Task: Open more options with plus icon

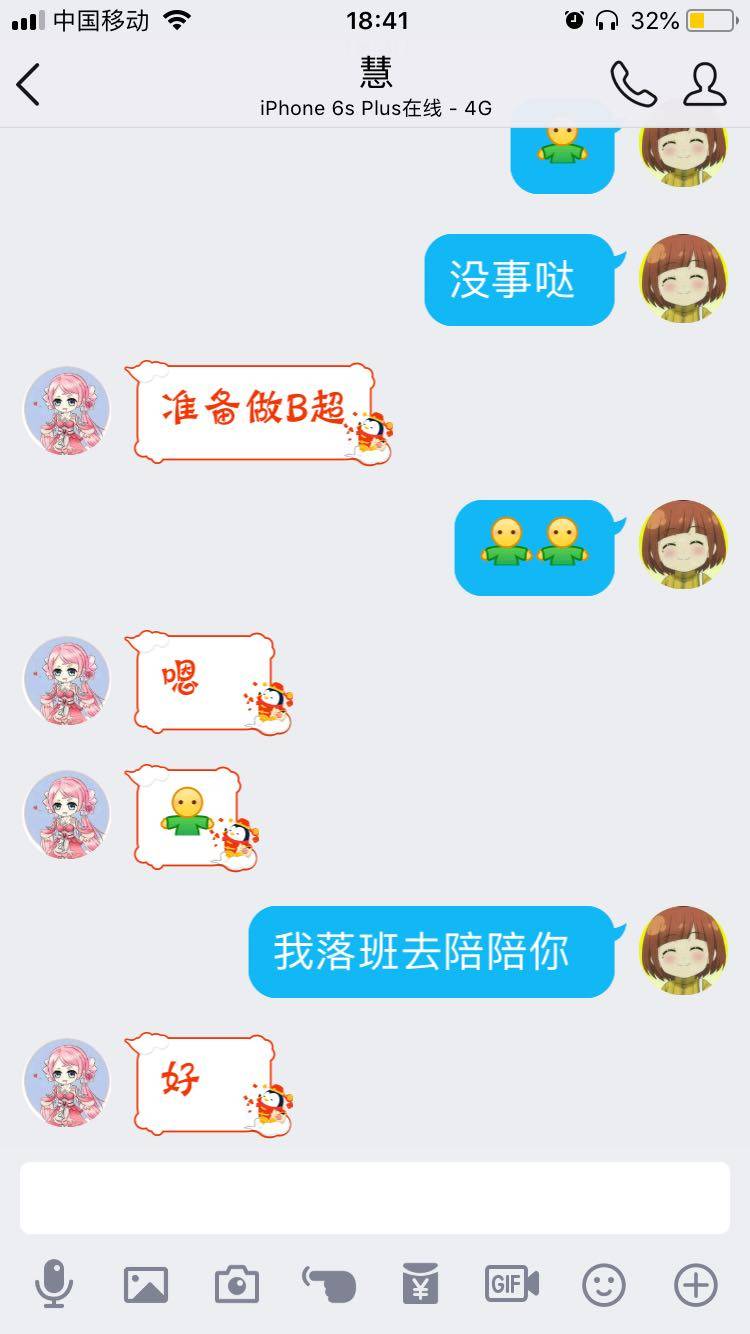Action: 696,1284
